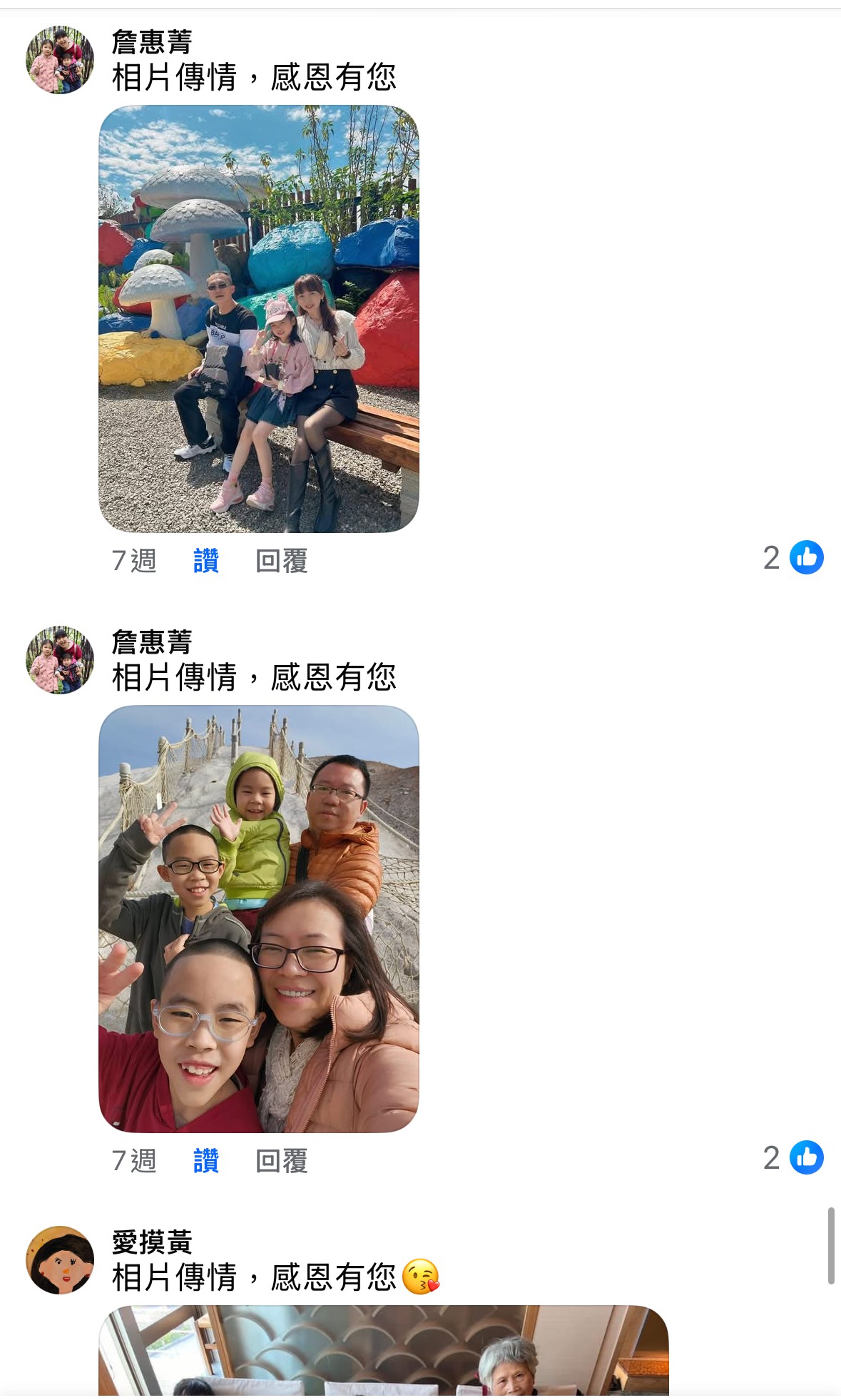View reactions on the family selfie comment
The image size is (841, 1400).
(x=792, y=1158)
